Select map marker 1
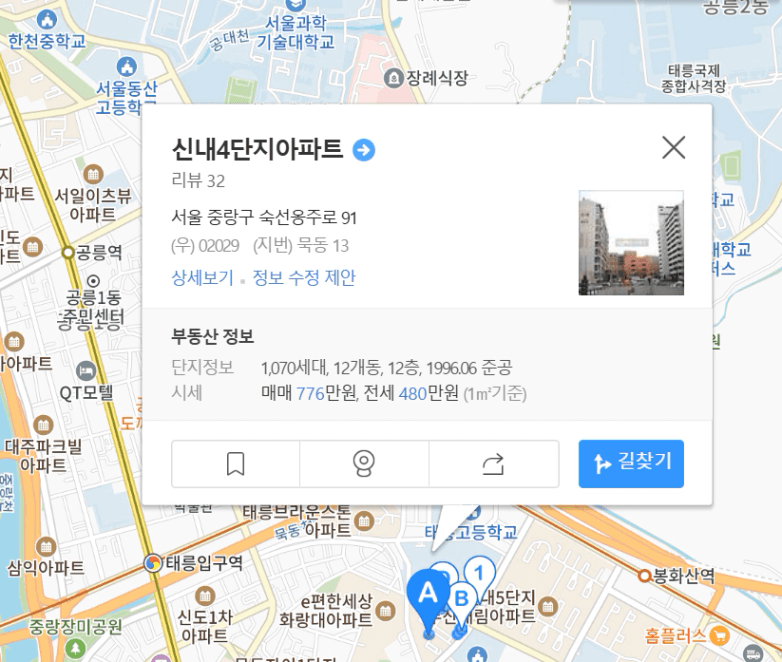 click(x=480, y=574)
